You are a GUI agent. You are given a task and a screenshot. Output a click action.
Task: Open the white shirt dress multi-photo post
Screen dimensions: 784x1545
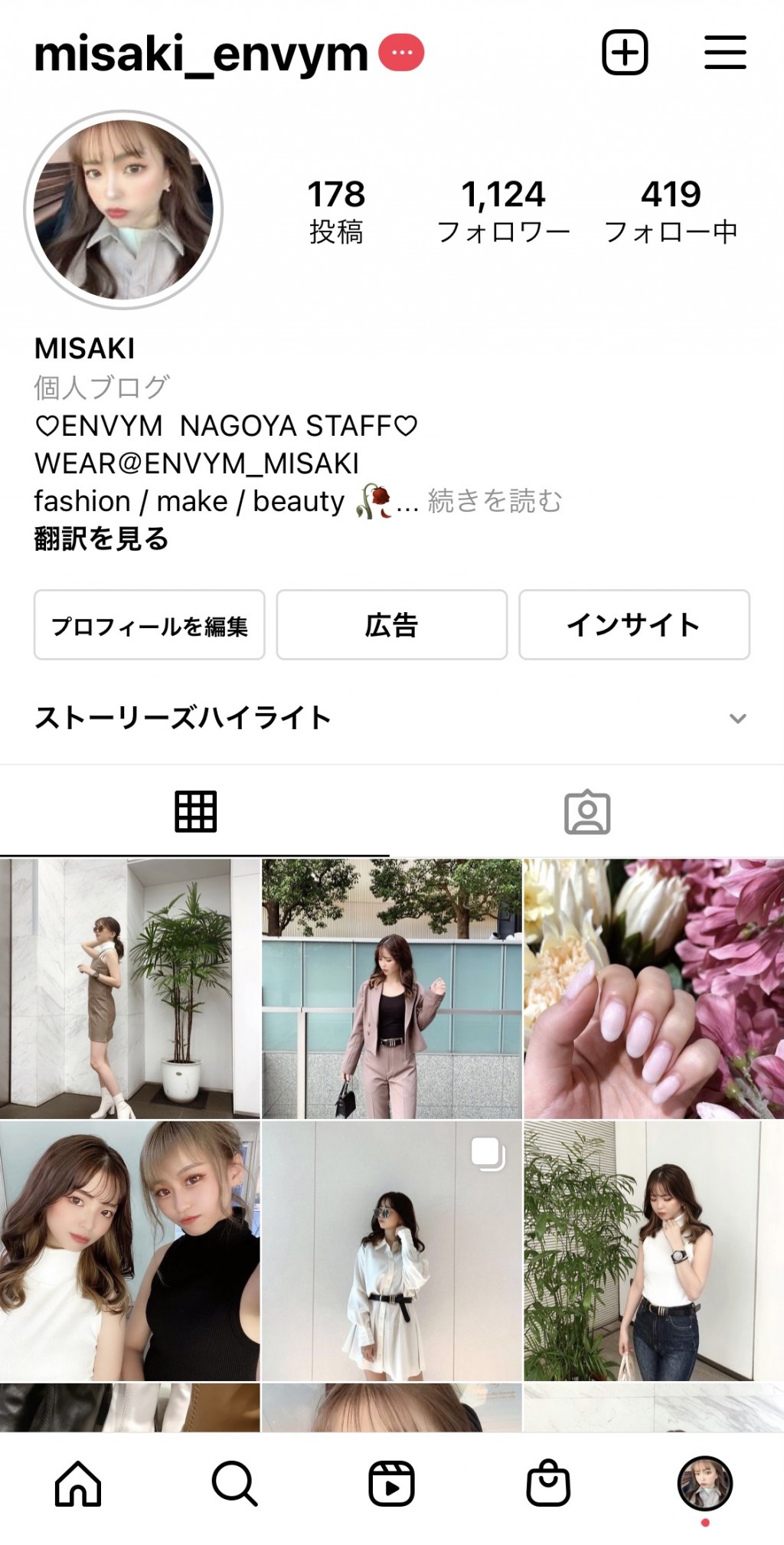point(391,1251)
